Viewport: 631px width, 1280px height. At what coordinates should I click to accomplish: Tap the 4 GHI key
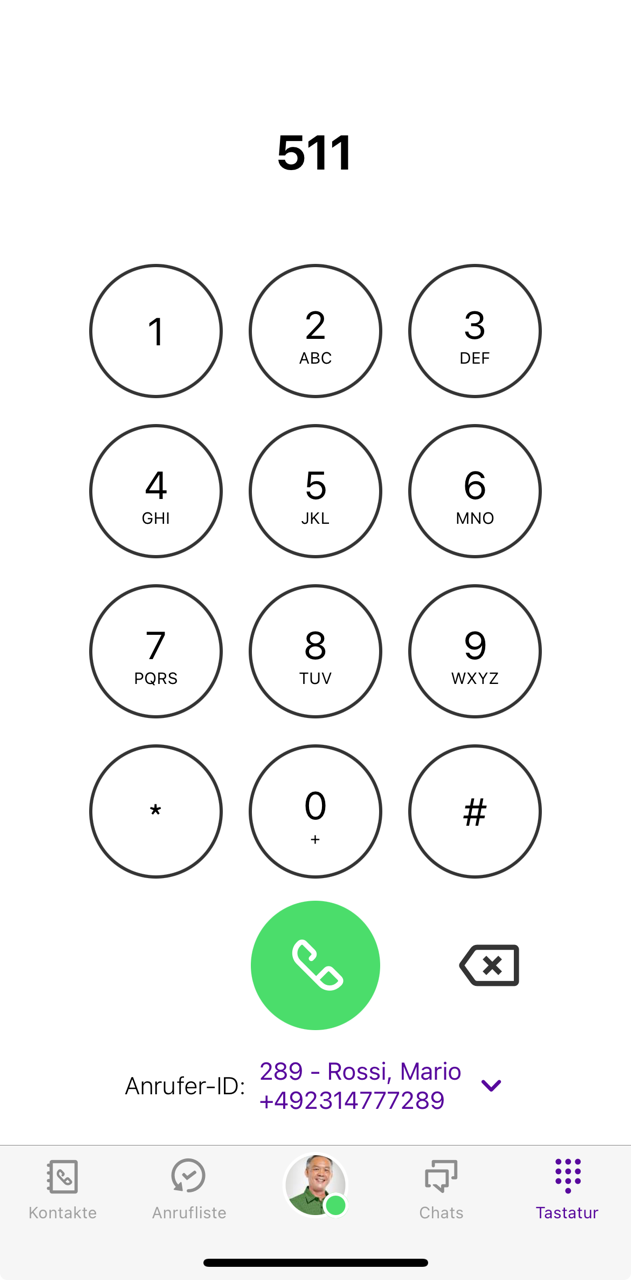point(156,491)
